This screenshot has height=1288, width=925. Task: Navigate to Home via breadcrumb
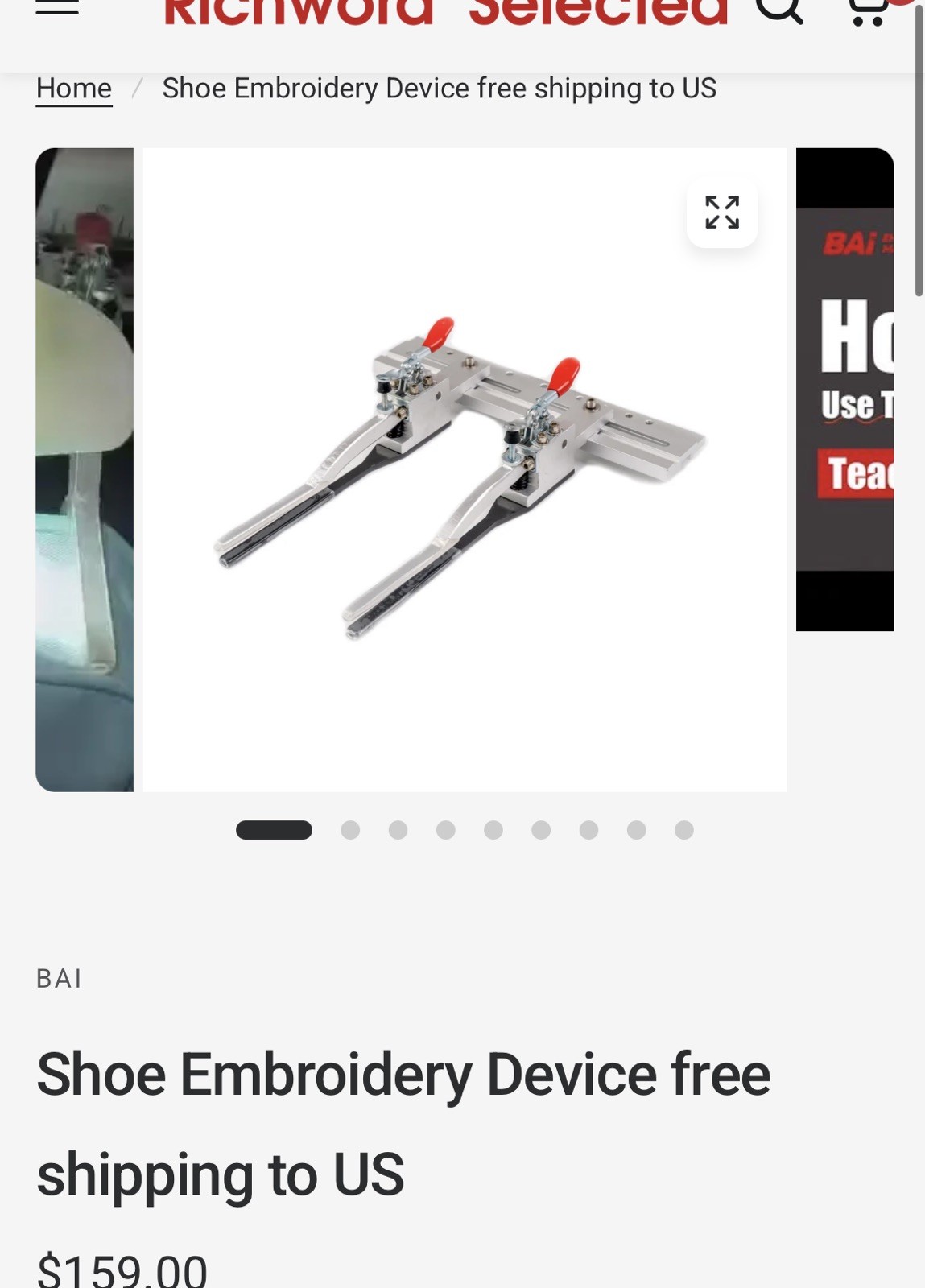73,88
